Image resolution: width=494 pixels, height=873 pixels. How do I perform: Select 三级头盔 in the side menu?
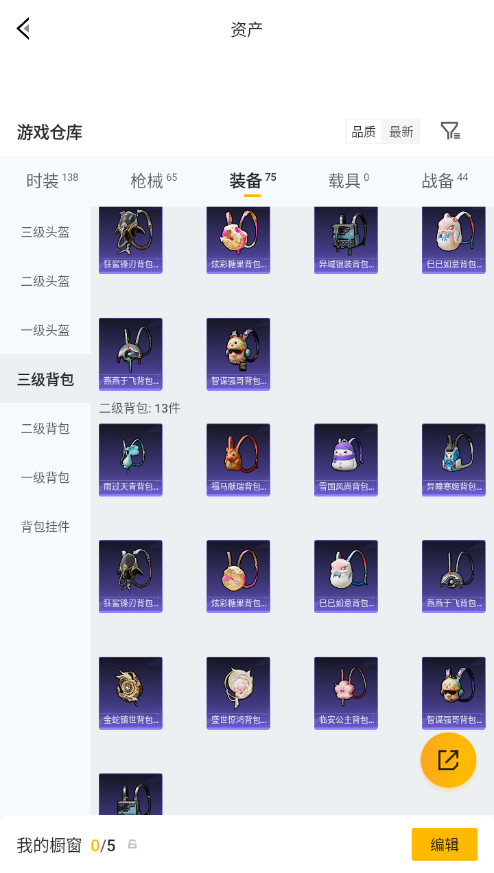(45, 232)
